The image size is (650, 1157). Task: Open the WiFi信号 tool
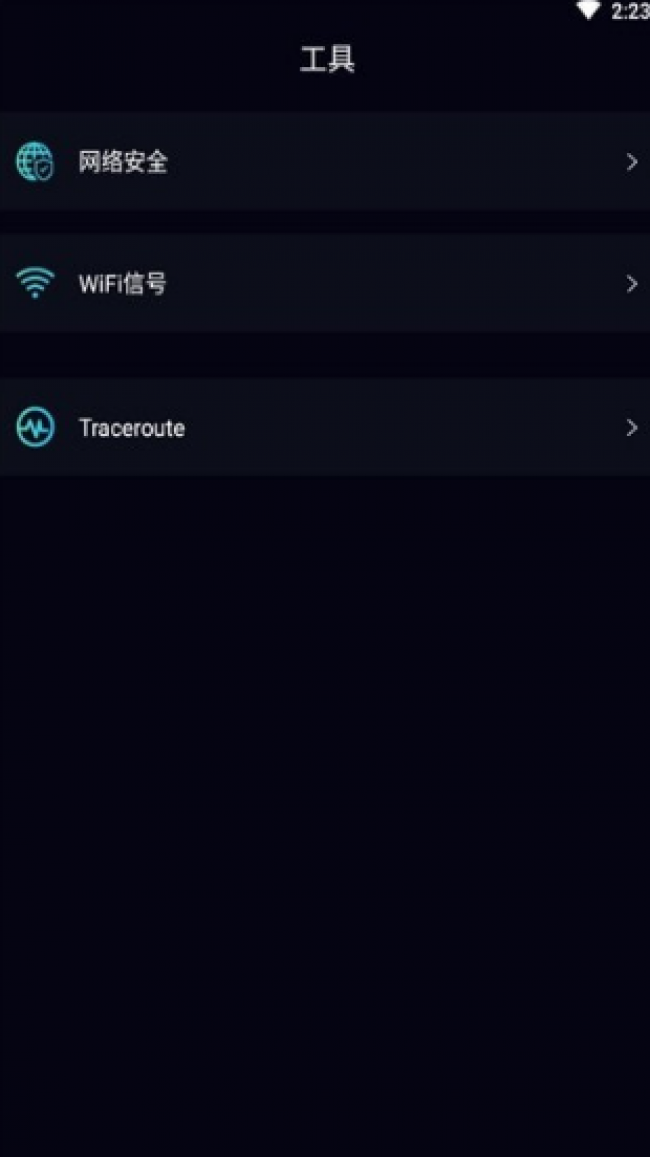325,283
